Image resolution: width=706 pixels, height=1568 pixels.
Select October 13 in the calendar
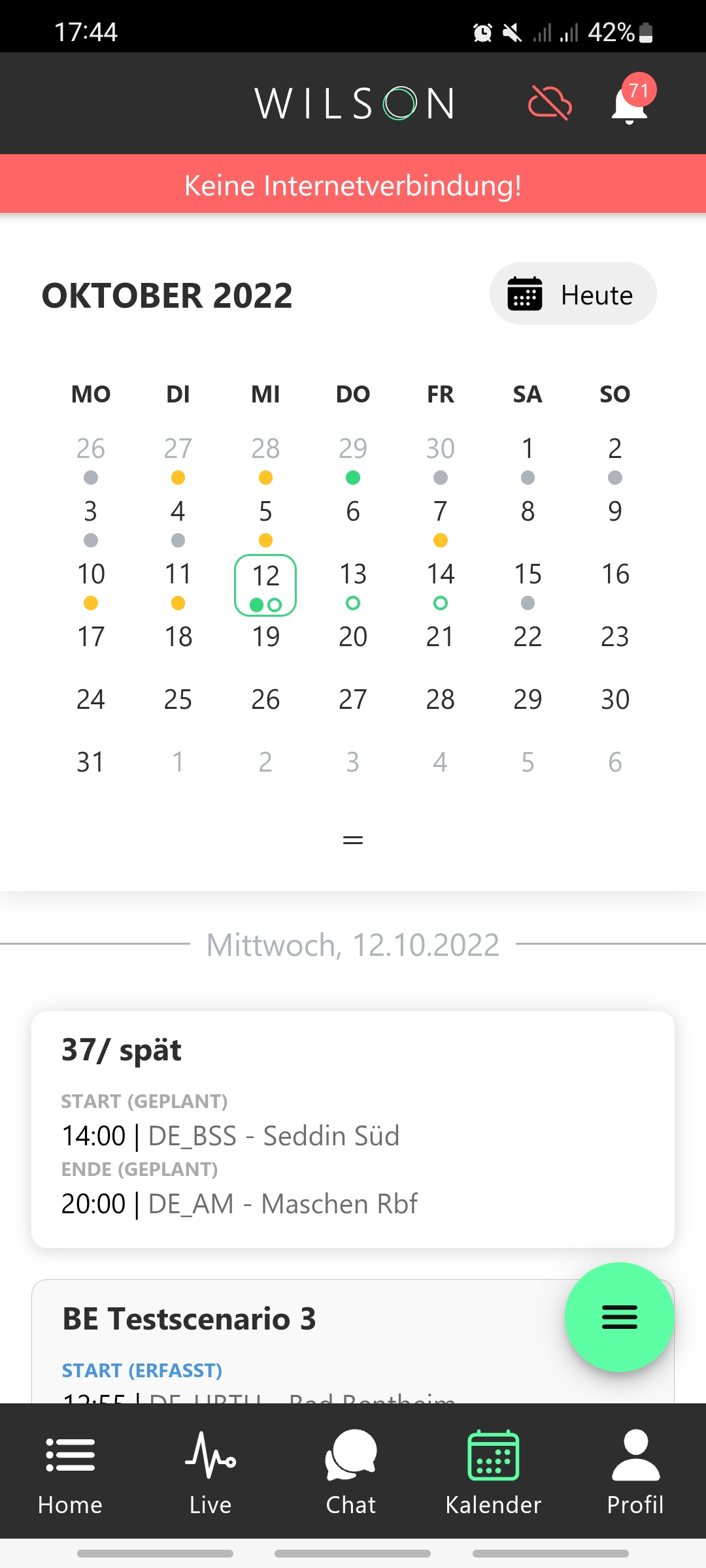click(x=353, y=584)
